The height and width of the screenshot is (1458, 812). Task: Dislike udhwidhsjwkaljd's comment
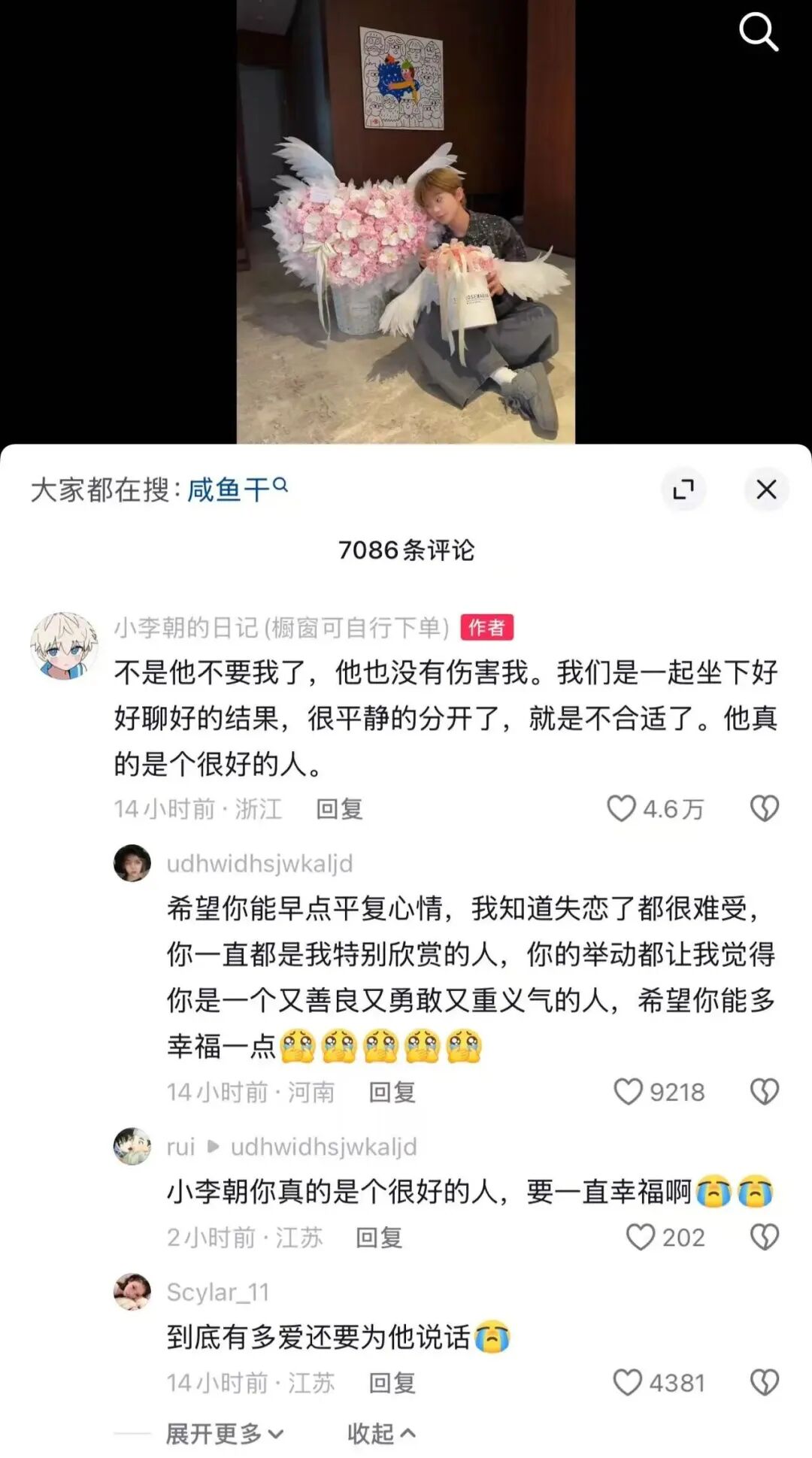(x=764, y=1092)
